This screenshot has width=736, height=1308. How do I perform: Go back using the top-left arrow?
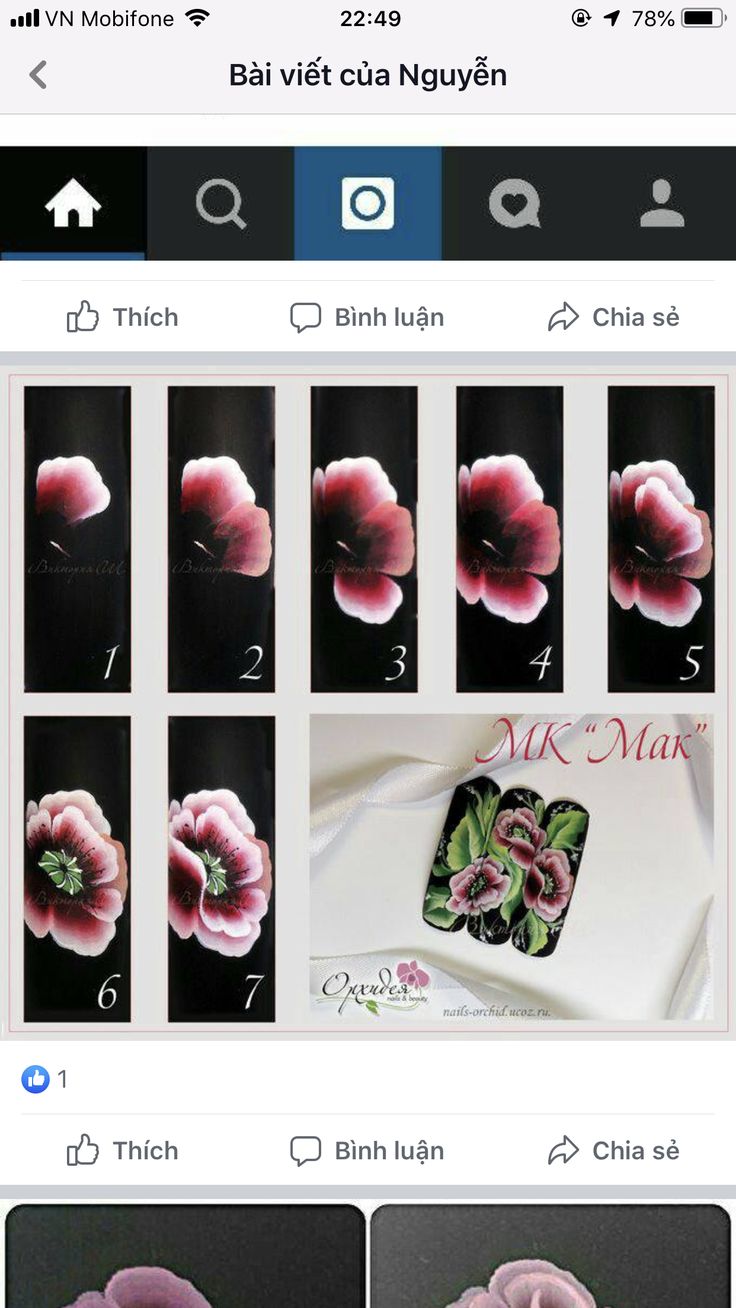pos(38,75)
